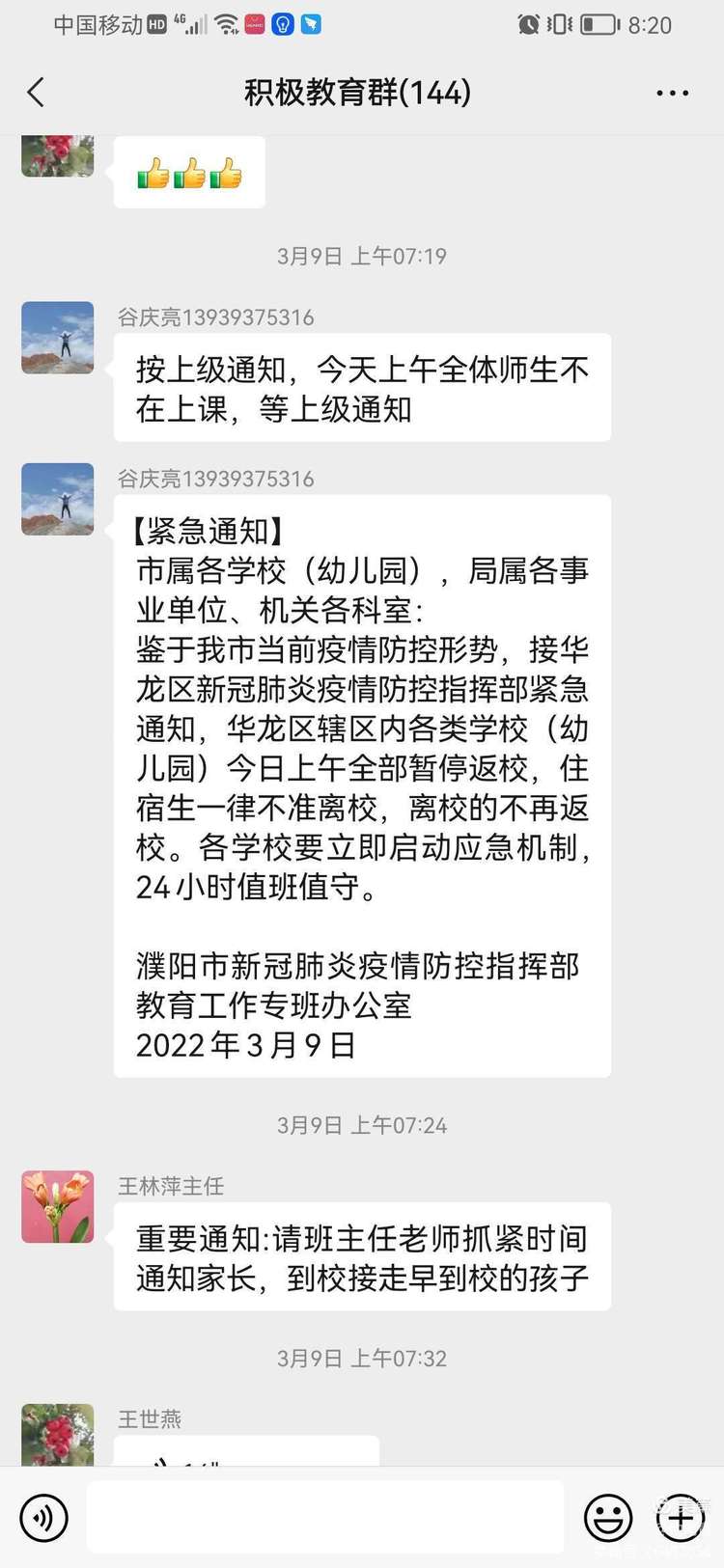Image resolution: width=724 pixels, height=1568 pixels.
Task: Open the emoji sticker picker
Action: 608,1518
